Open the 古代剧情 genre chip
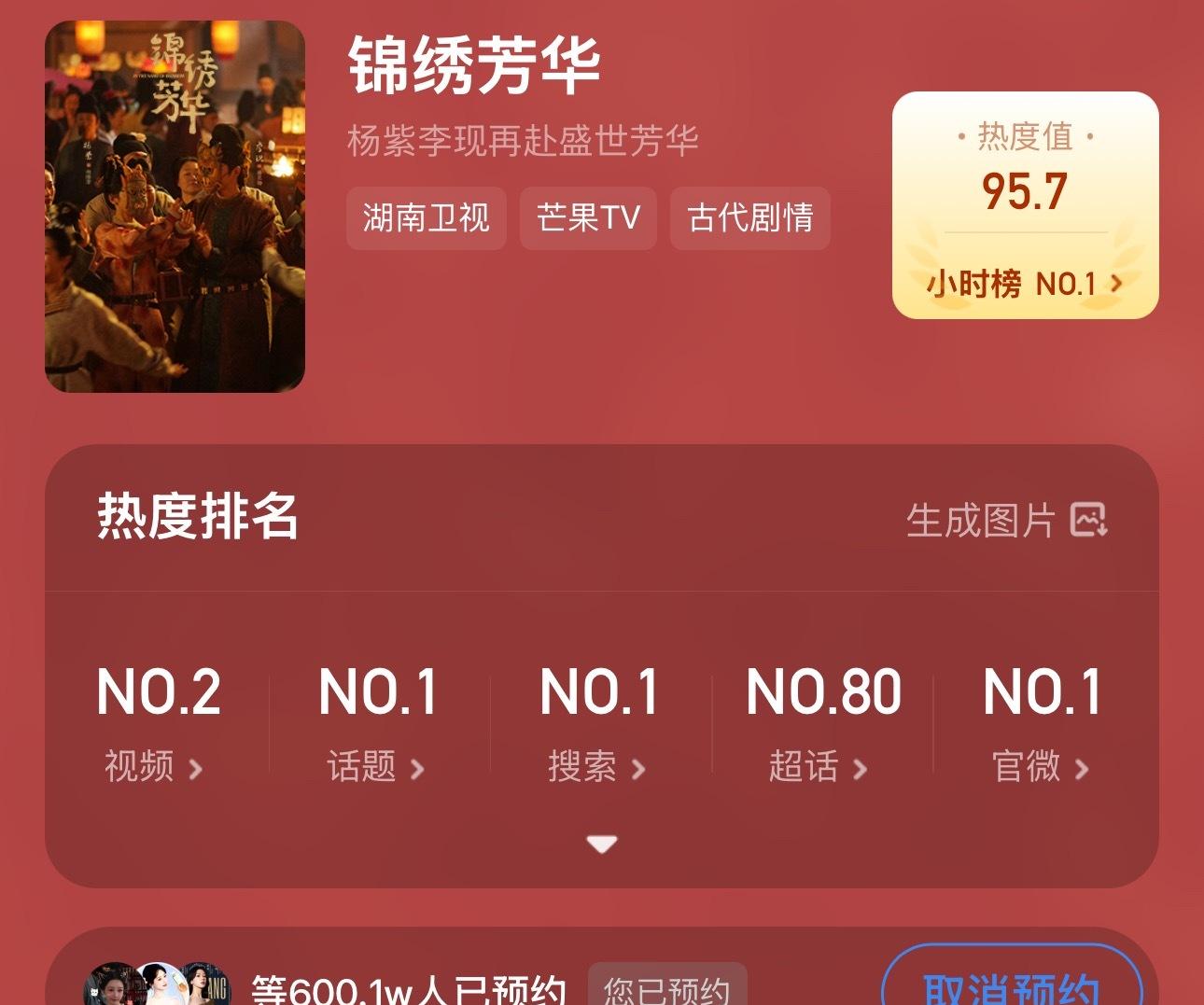This screenshot has height=1005, width=1204. [x=749, y=218]
